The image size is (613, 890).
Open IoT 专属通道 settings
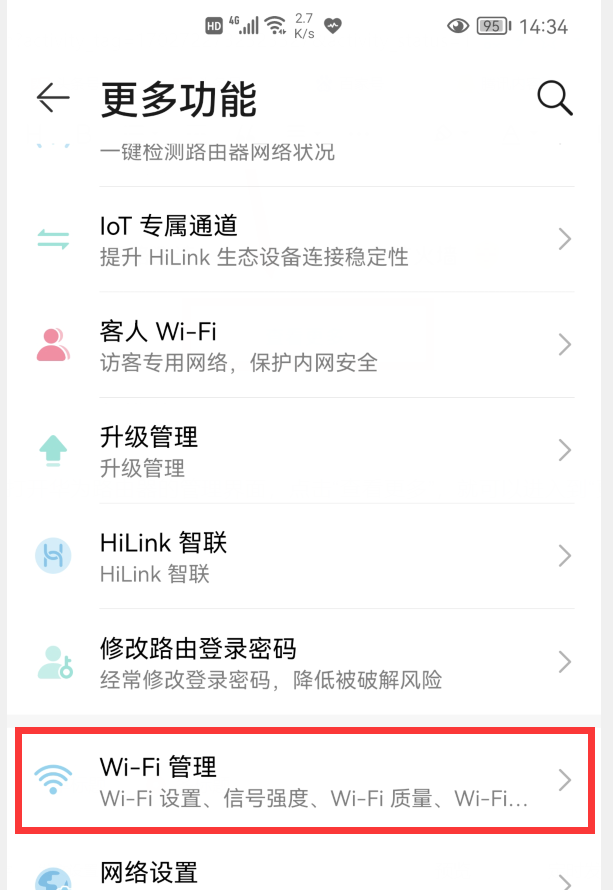(x=306, y=240)
